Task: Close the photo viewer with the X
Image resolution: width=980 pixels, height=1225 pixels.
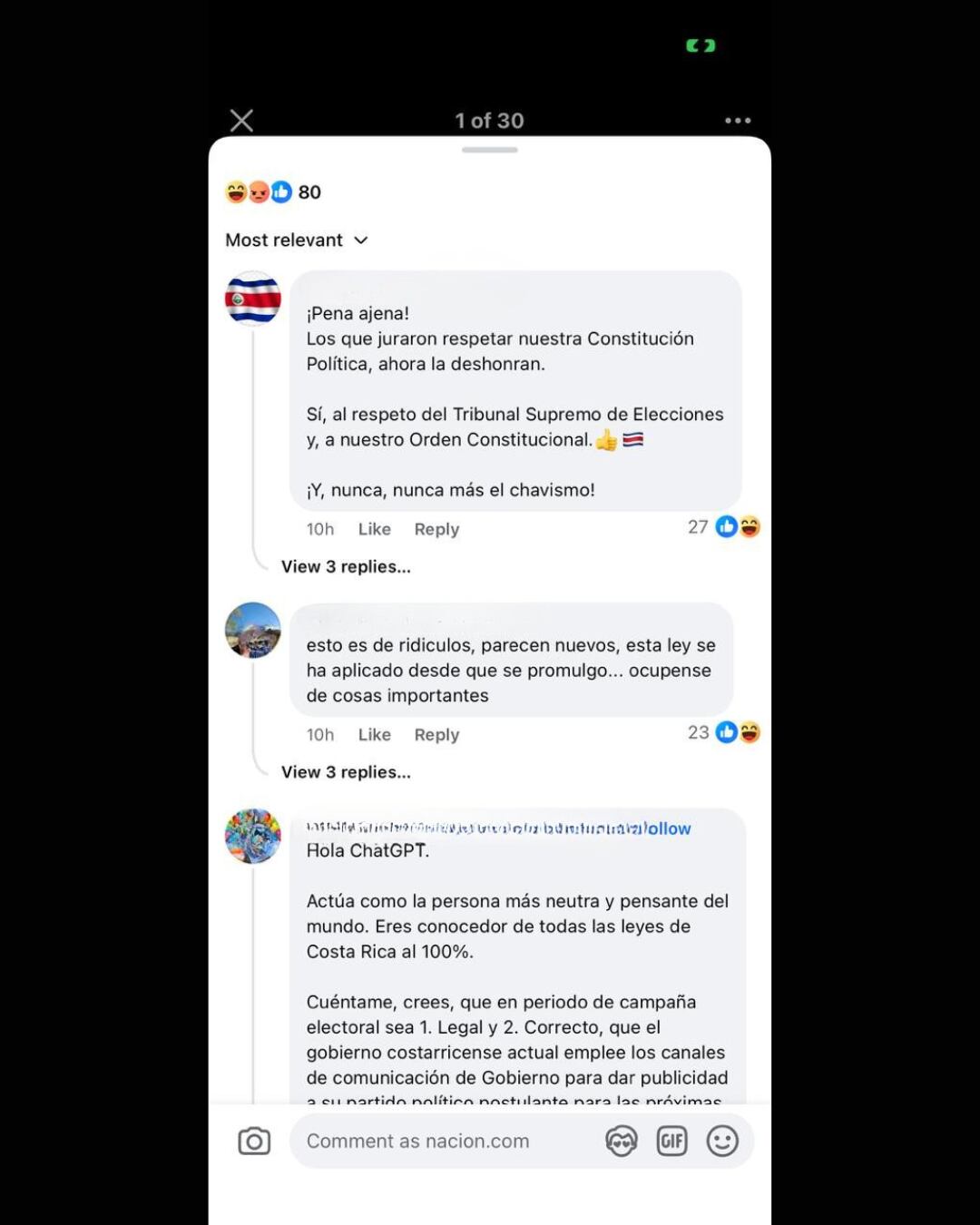Action: (x=241, y=121)
